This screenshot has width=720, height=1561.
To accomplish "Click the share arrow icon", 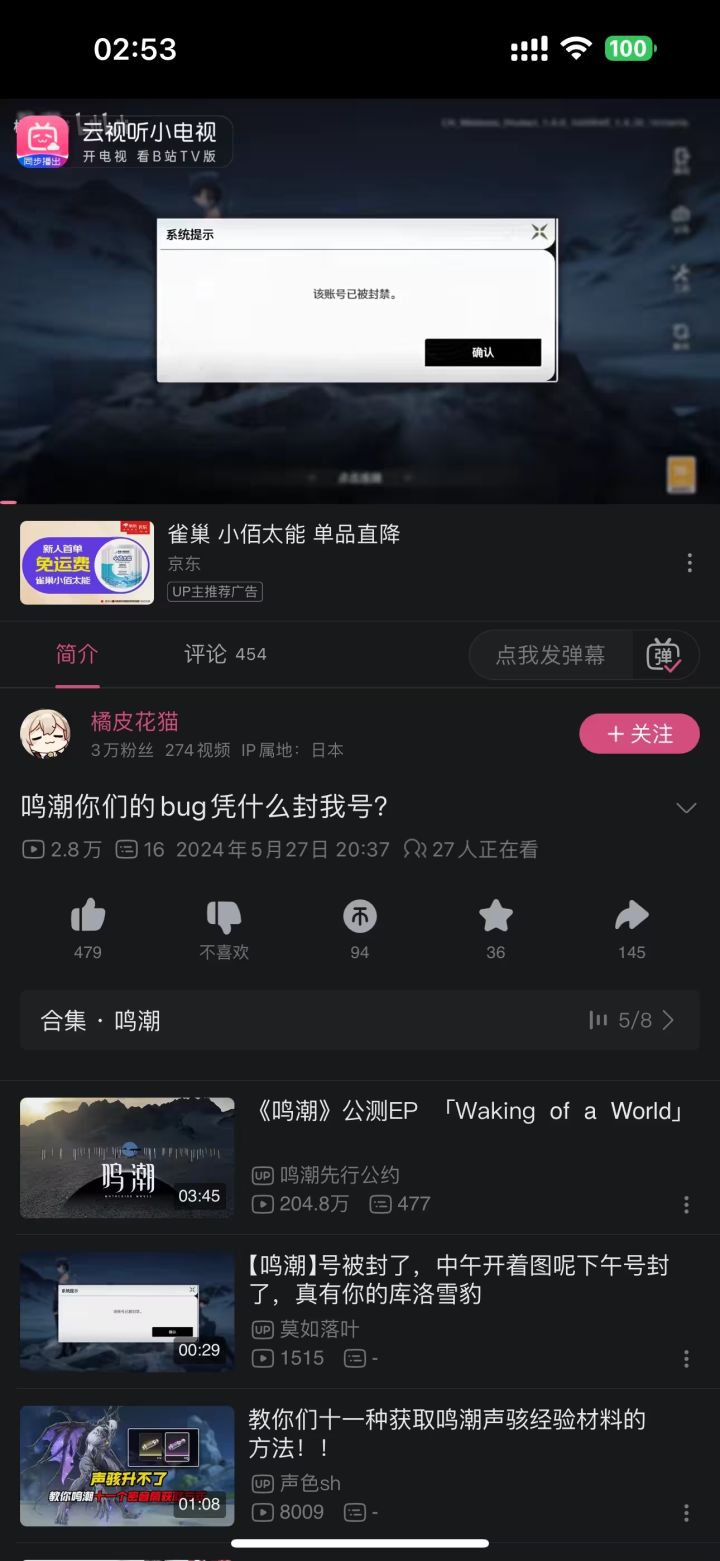I will (x=630, y=915).
